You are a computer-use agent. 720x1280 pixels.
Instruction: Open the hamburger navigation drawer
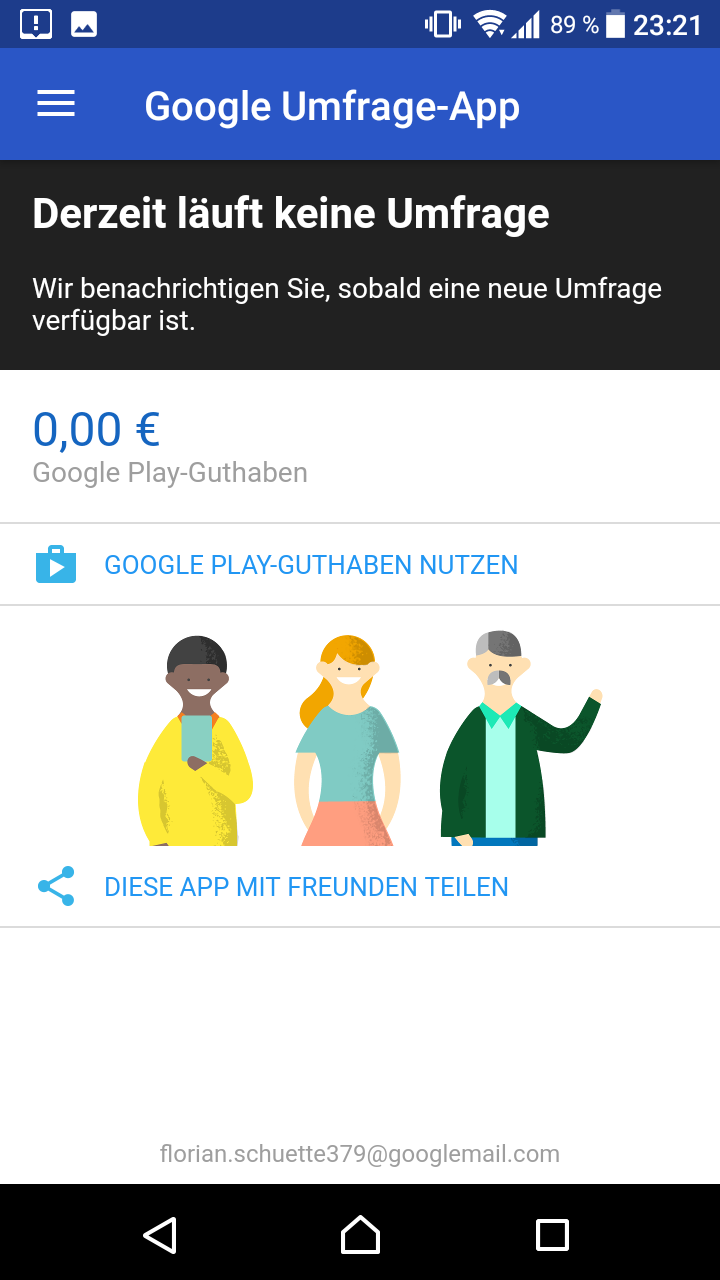coord(56,105)
